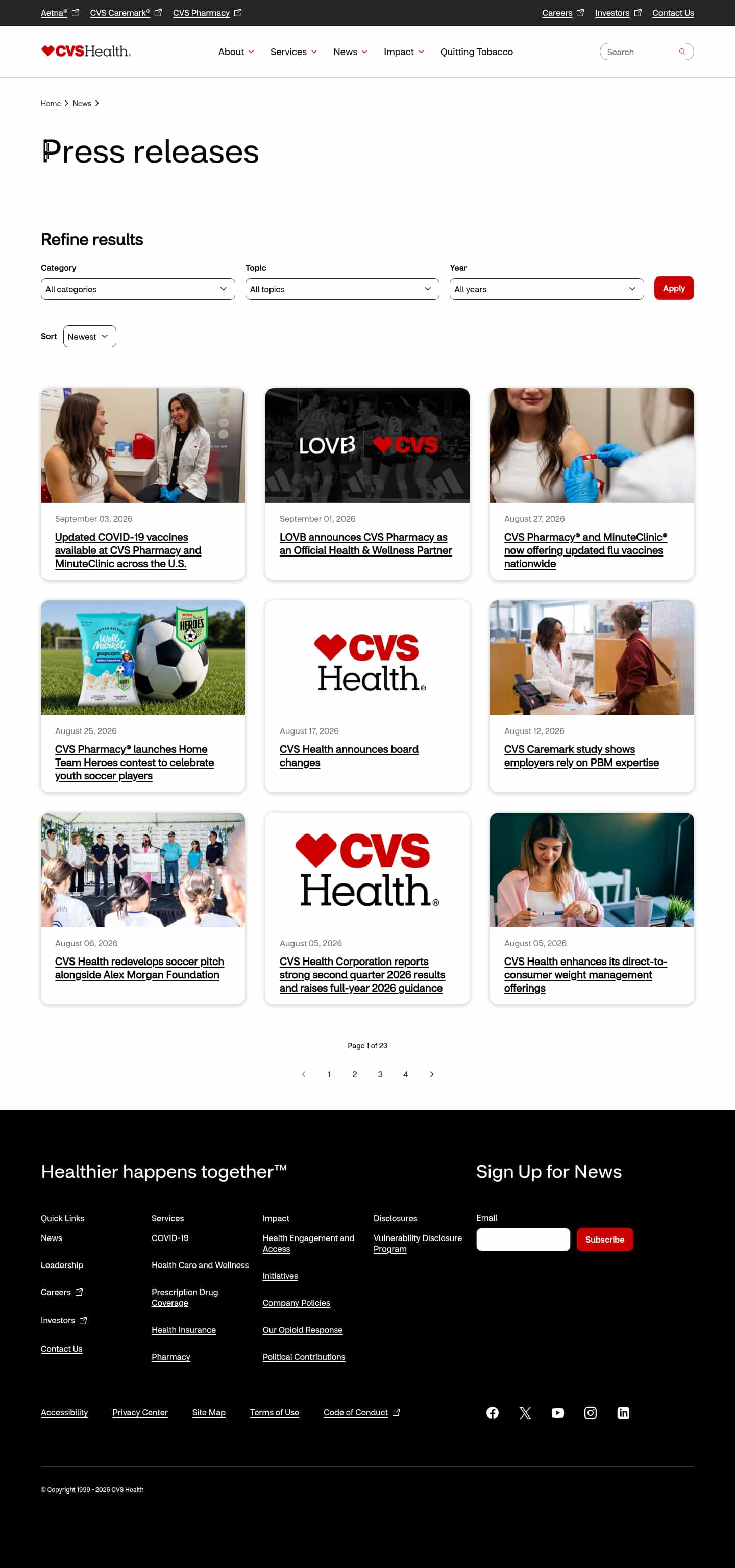735x1568 pixels.
Task: Open the Quitting Tobacco page
Action: click(x=476, y=52)
